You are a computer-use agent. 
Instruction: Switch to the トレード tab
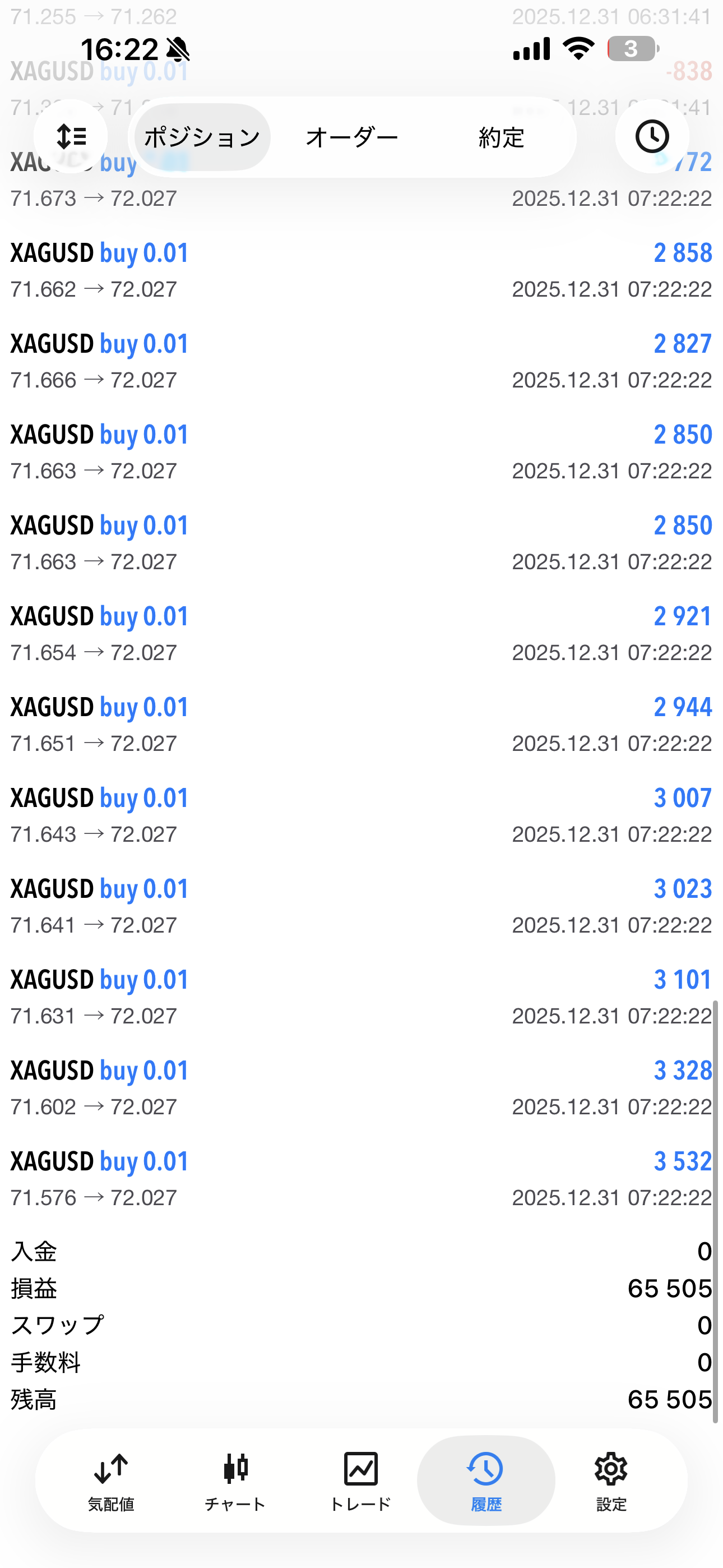(360, 1481)
